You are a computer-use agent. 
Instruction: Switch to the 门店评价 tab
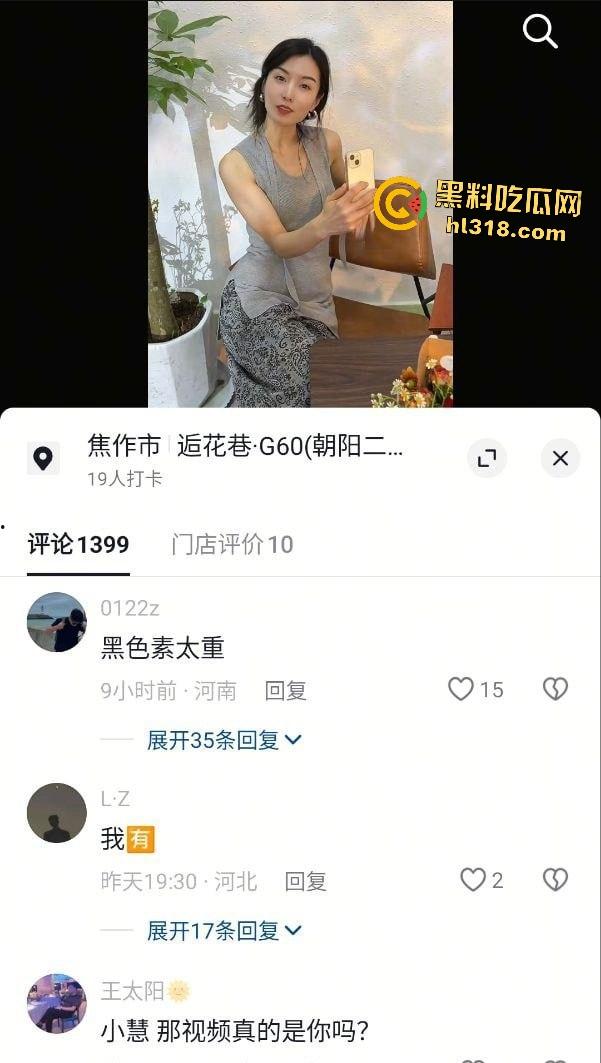(232, 544)
